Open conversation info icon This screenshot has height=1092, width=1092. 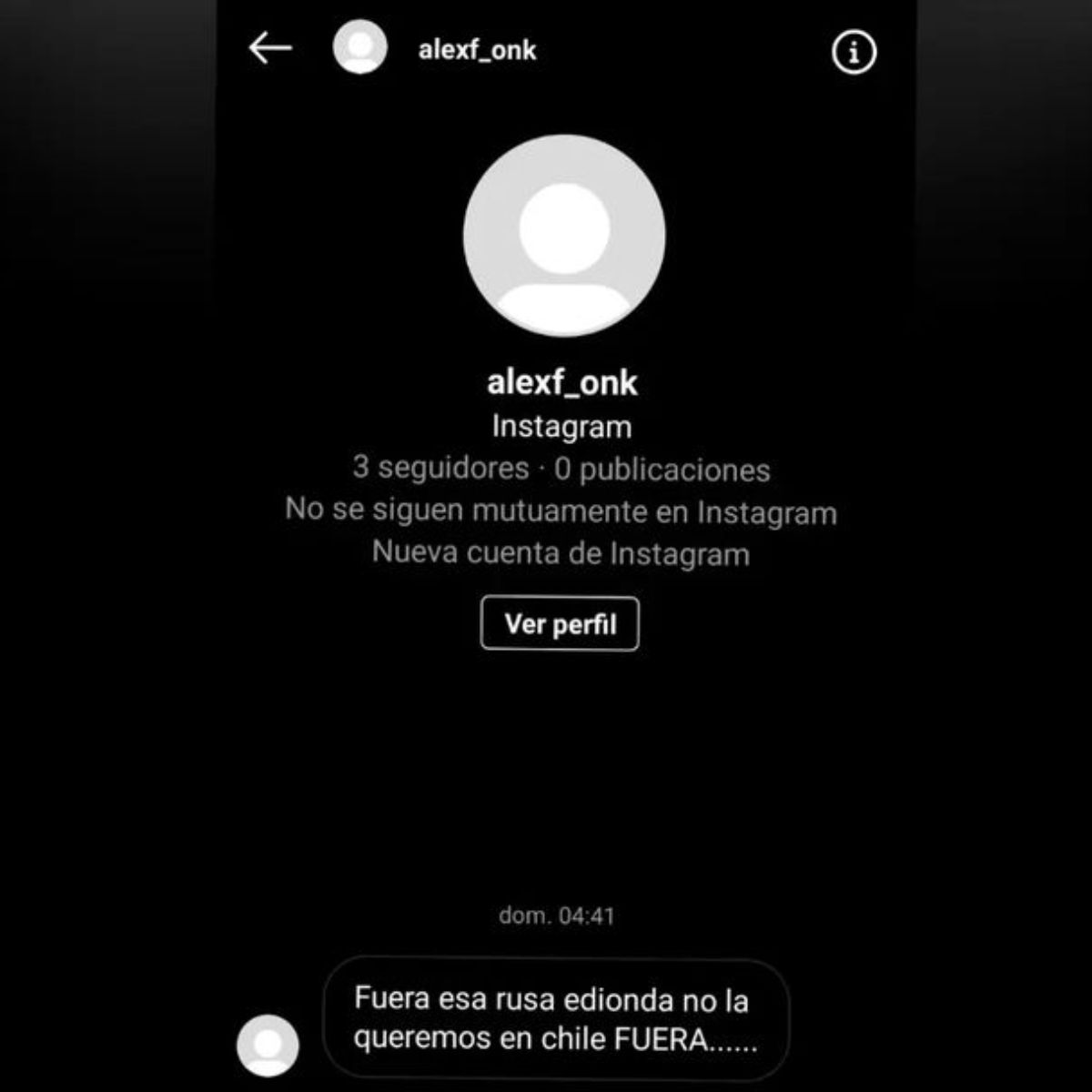pos(854,53)
